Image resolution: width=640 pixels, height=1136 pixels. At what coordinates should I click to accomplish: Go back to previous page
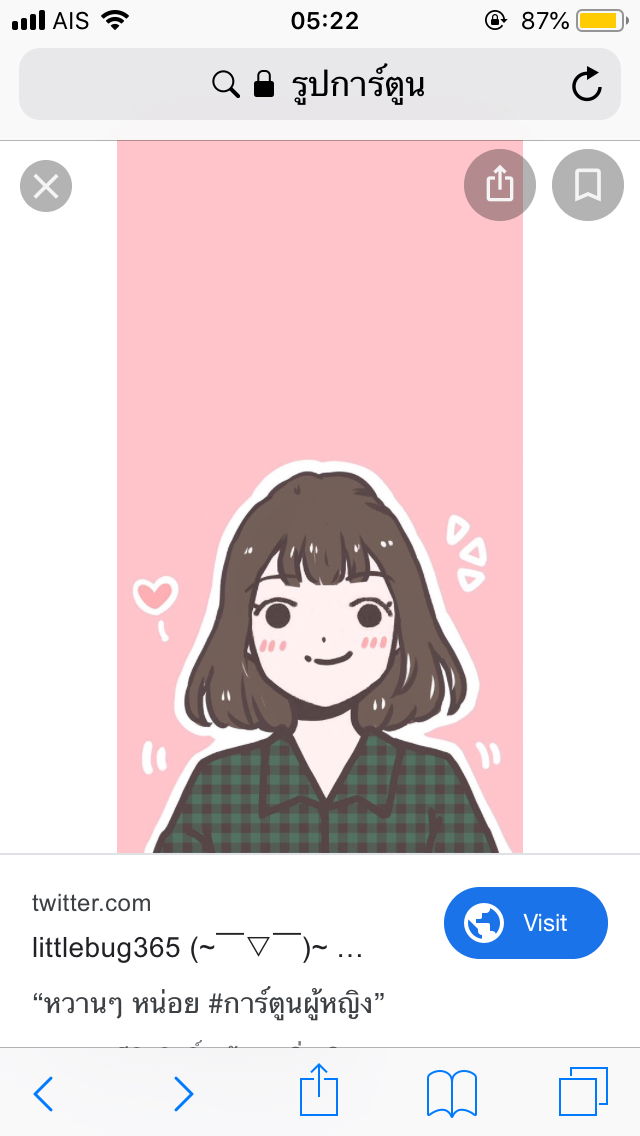point(43,1093)
